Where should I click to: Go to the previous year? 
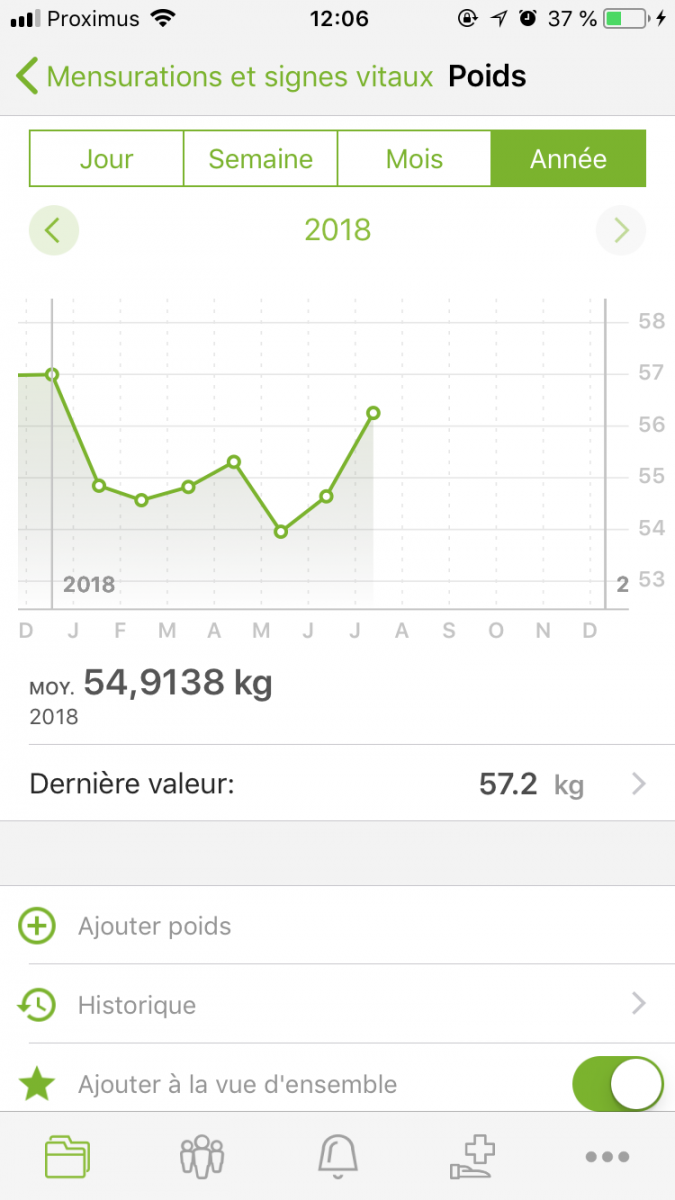(x=54, y=231)
